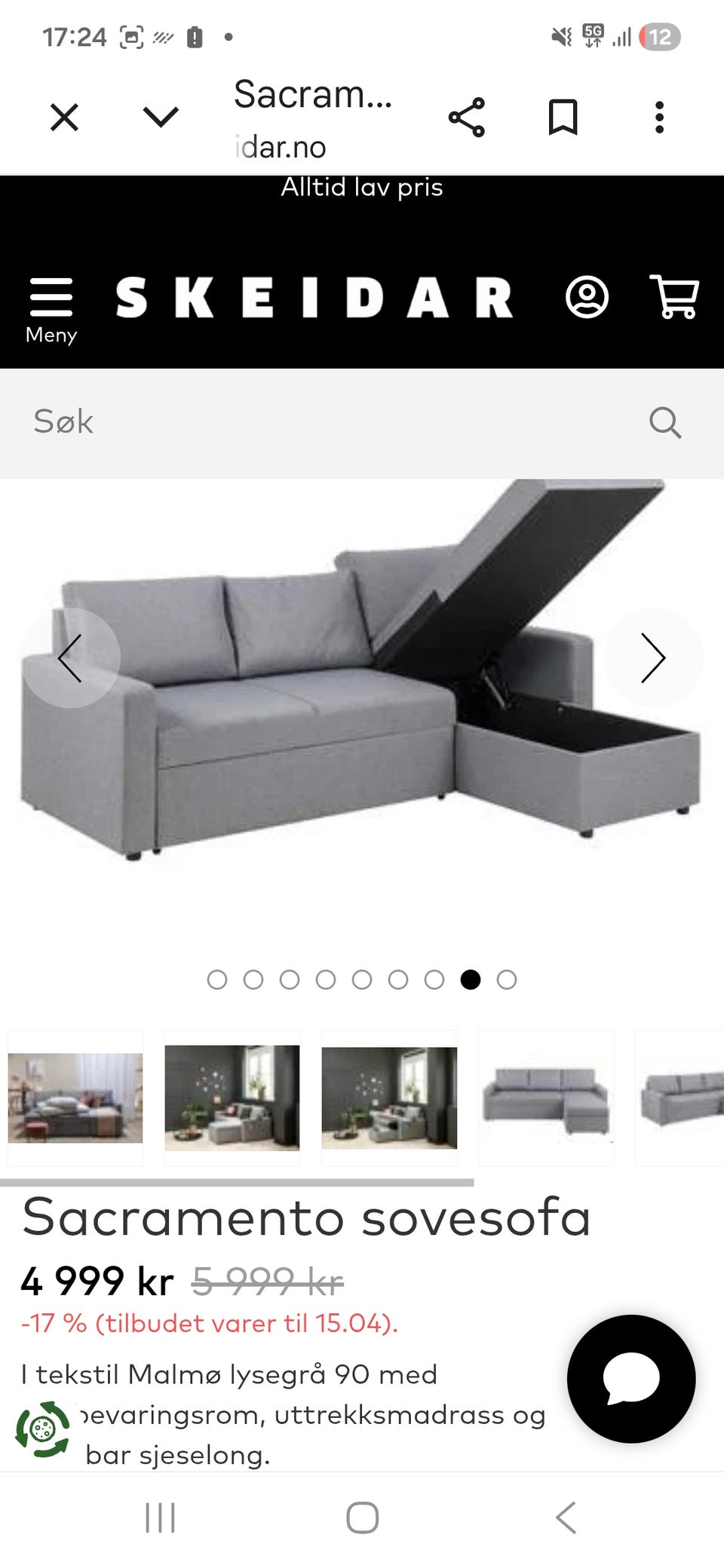Viewport: 724px width, 1568px height.
Task: Close the in-app browser tab
Action: pyautogui.click(x=64, y=118)
